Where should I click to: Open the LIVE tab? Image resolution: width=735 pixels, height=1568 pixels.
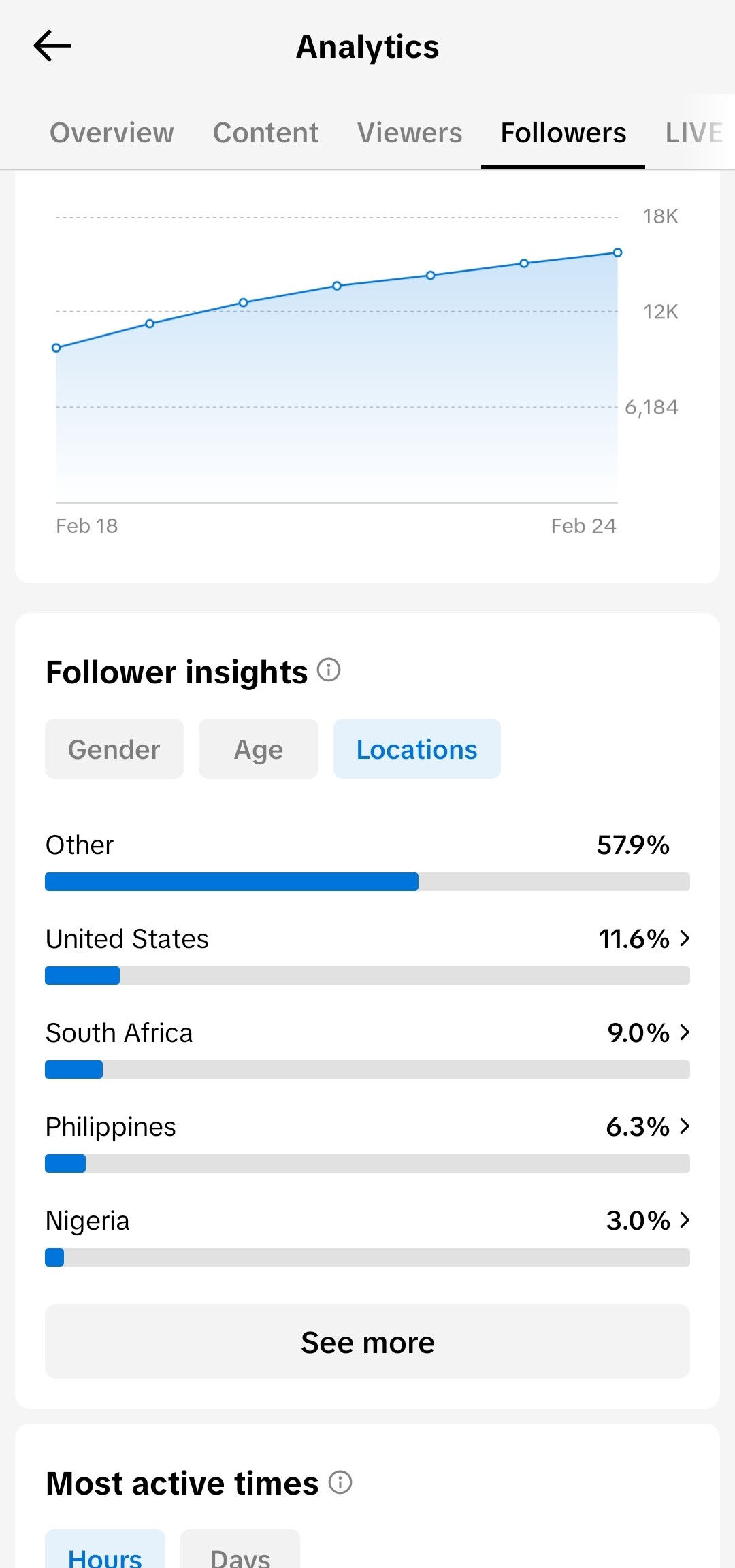694,133
